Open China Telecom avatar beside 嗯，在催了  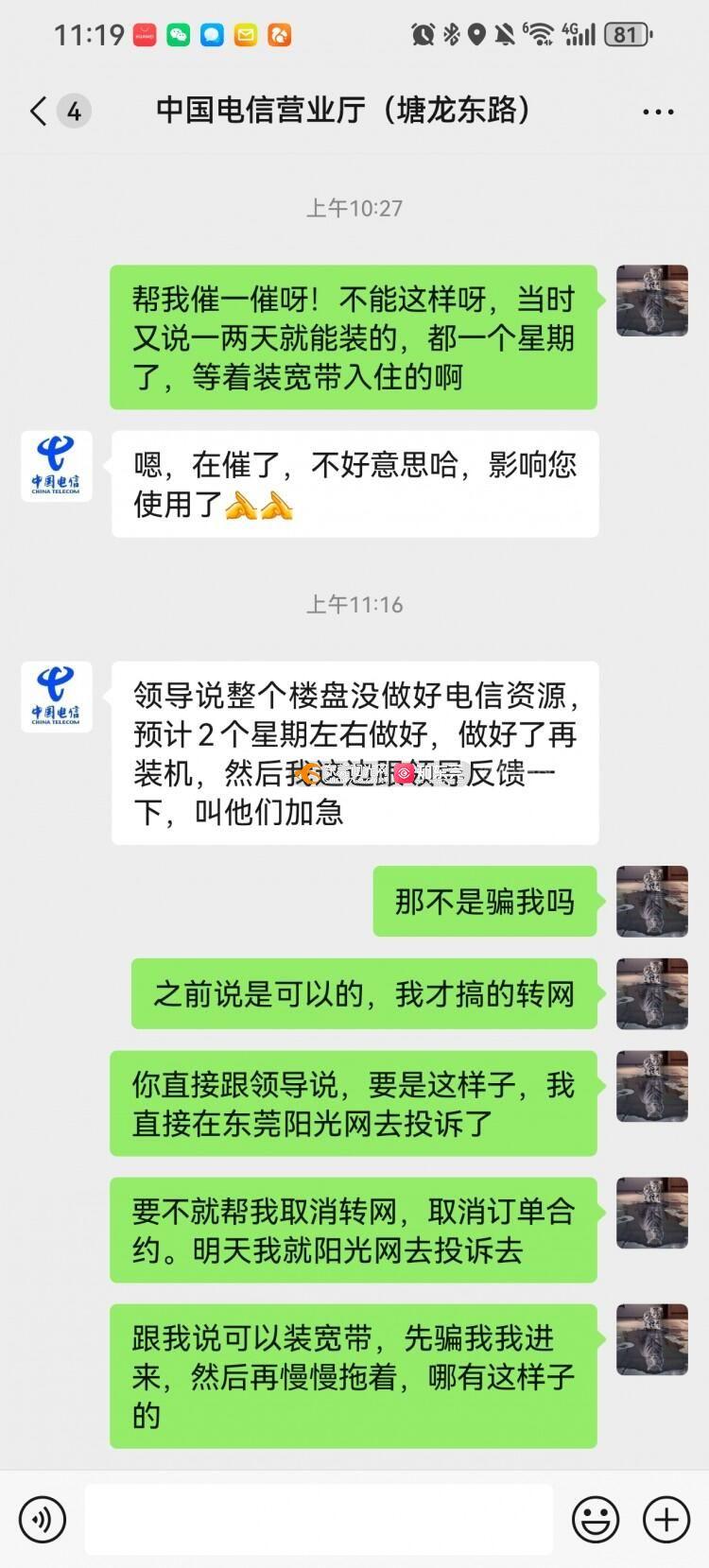57,466
